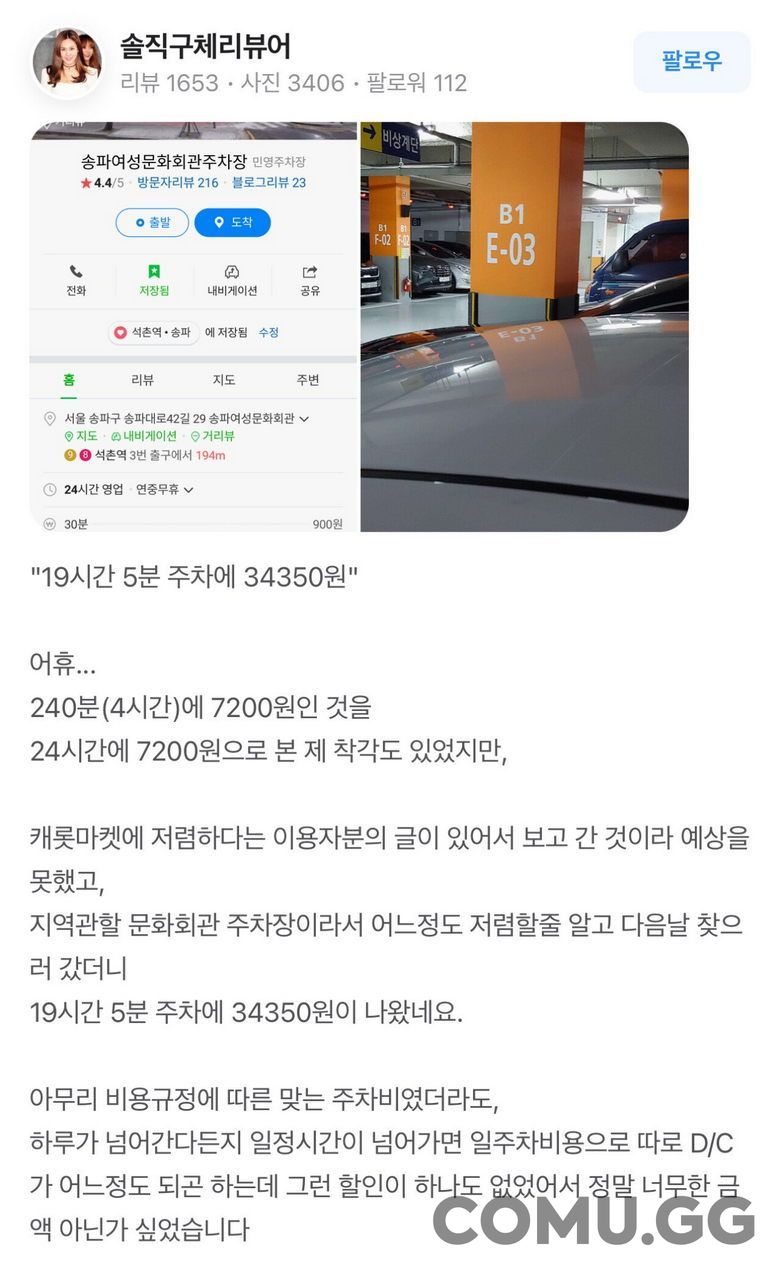Open the reviewer name 솔직구체리뷰어
Image resolution: width=780 pixels, height=1267 pixels.
205,46
